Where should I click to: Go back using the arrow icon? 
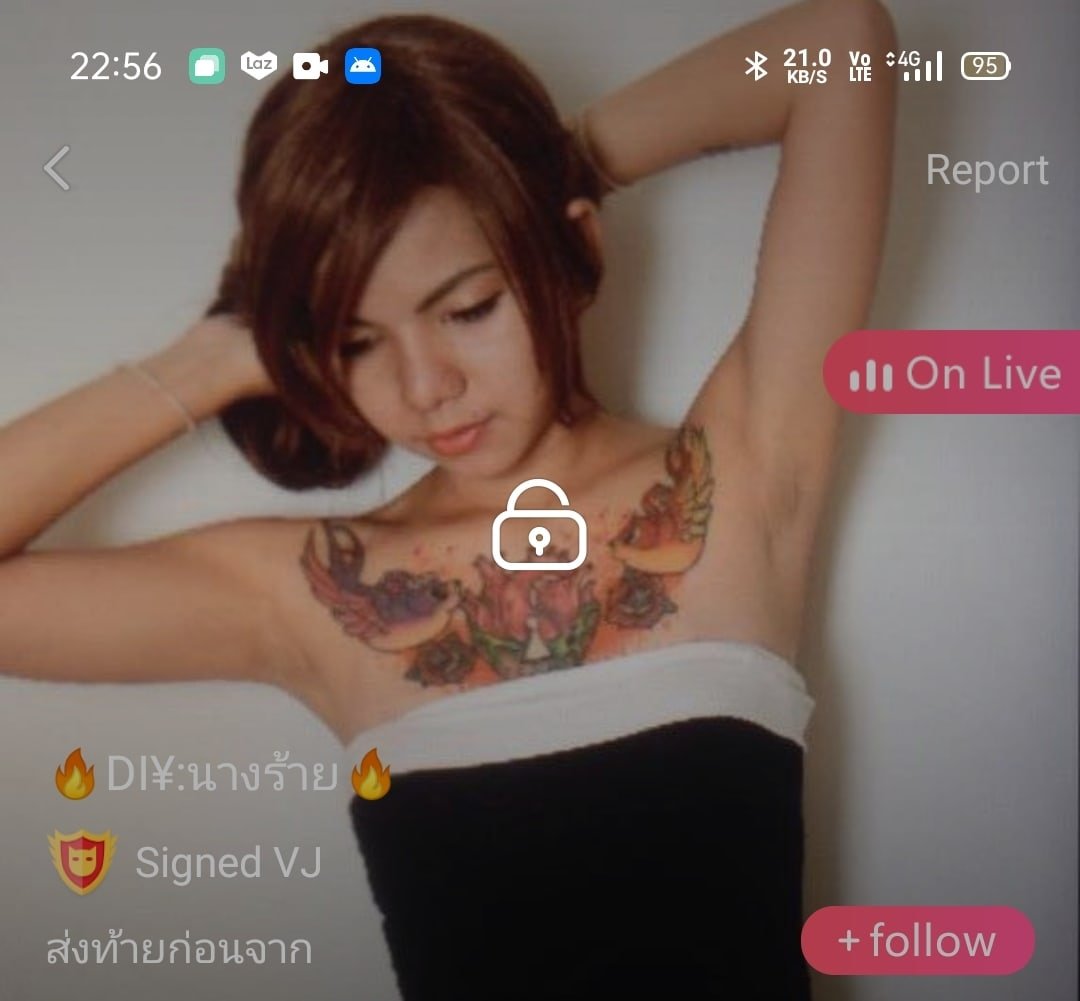pos(58,168)
